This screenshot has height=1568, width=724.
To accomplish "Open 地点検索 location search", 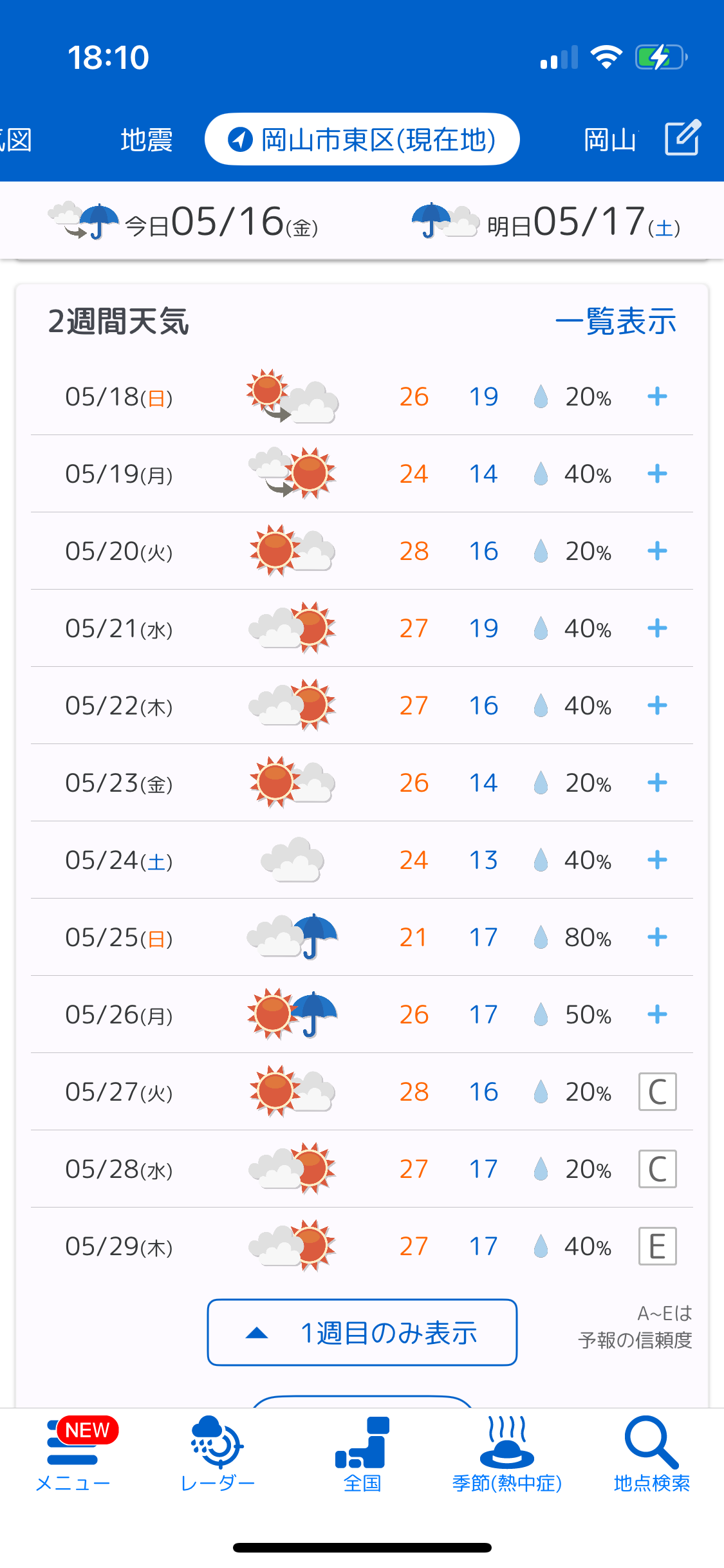I will (x=651, y=1455).
